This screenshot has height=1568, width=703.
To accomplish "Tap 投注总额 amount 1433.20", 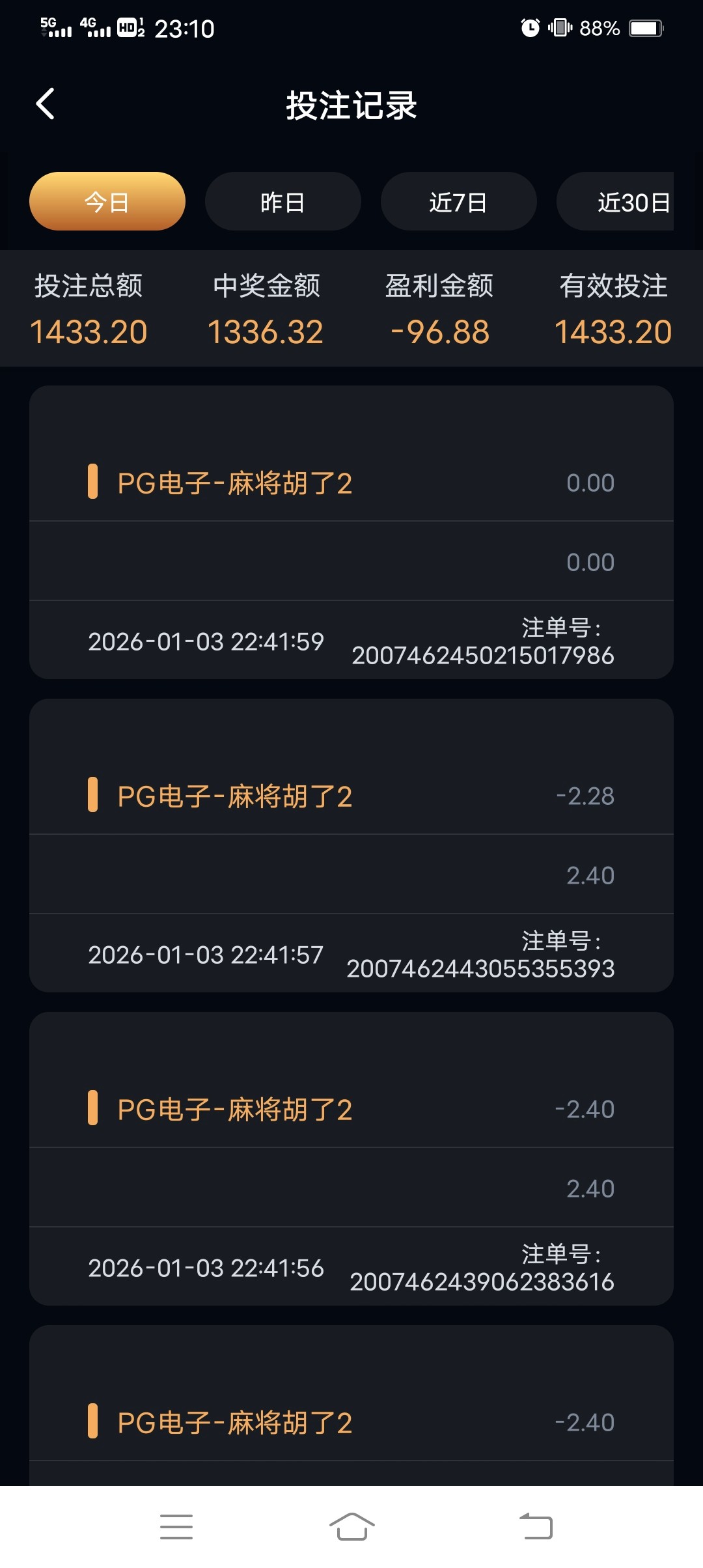I will [91, 332].
